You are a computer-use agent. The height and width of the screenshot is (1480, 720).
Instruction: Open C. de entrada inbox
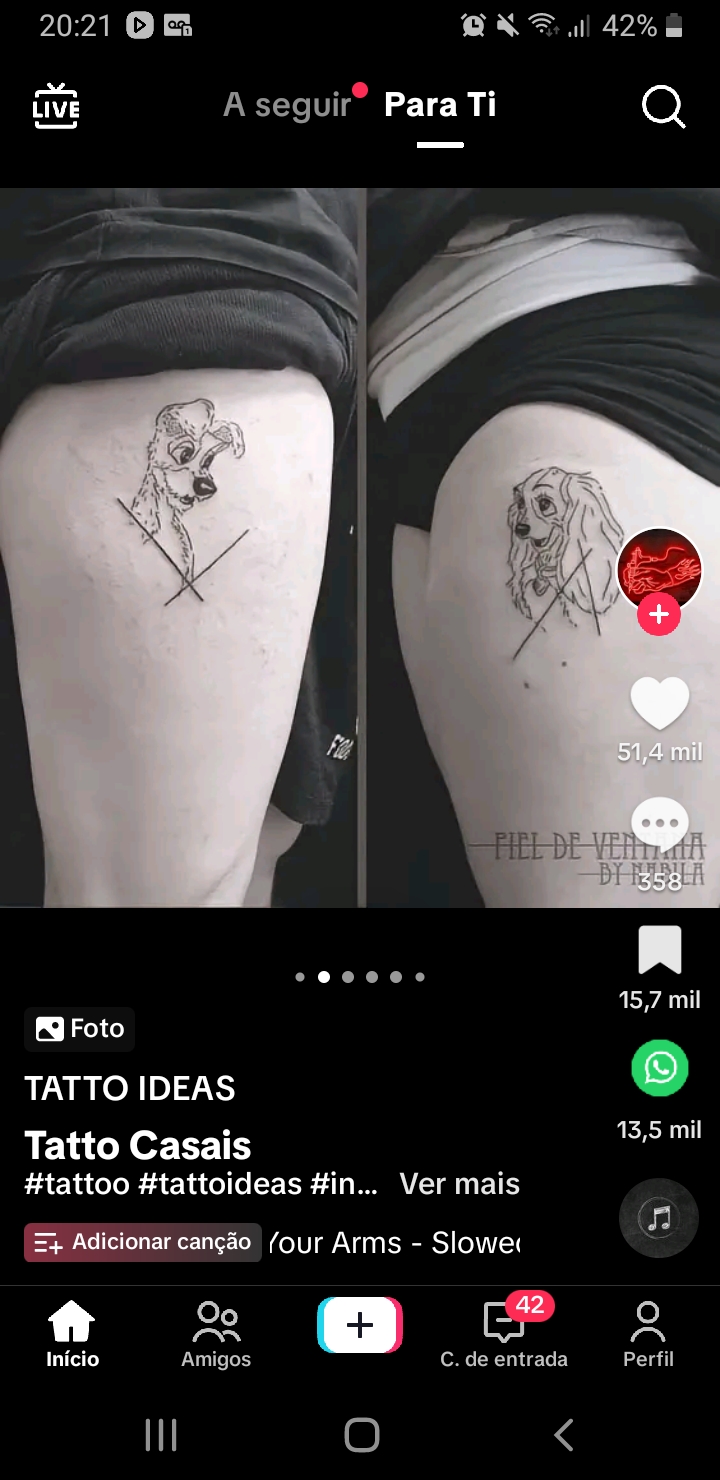tap(504, 1335)
